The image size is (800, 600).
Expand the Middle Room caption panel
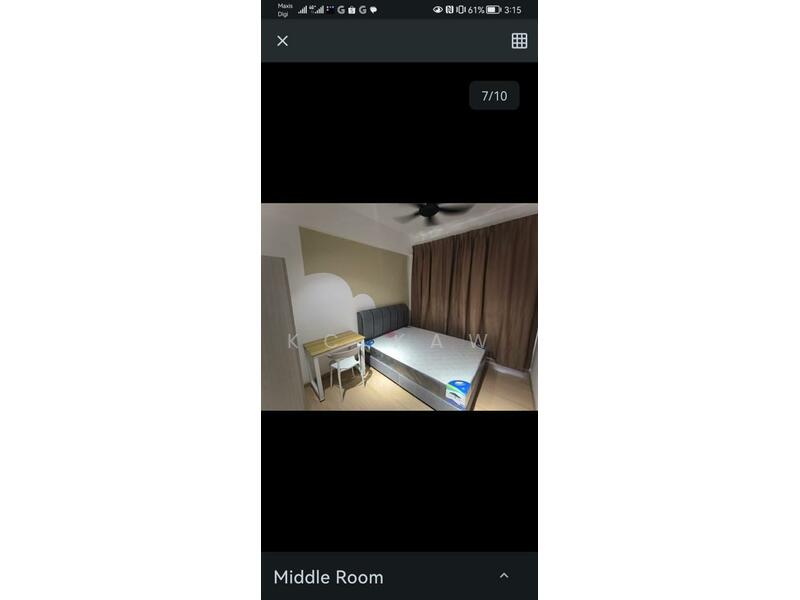pos(504,576)
